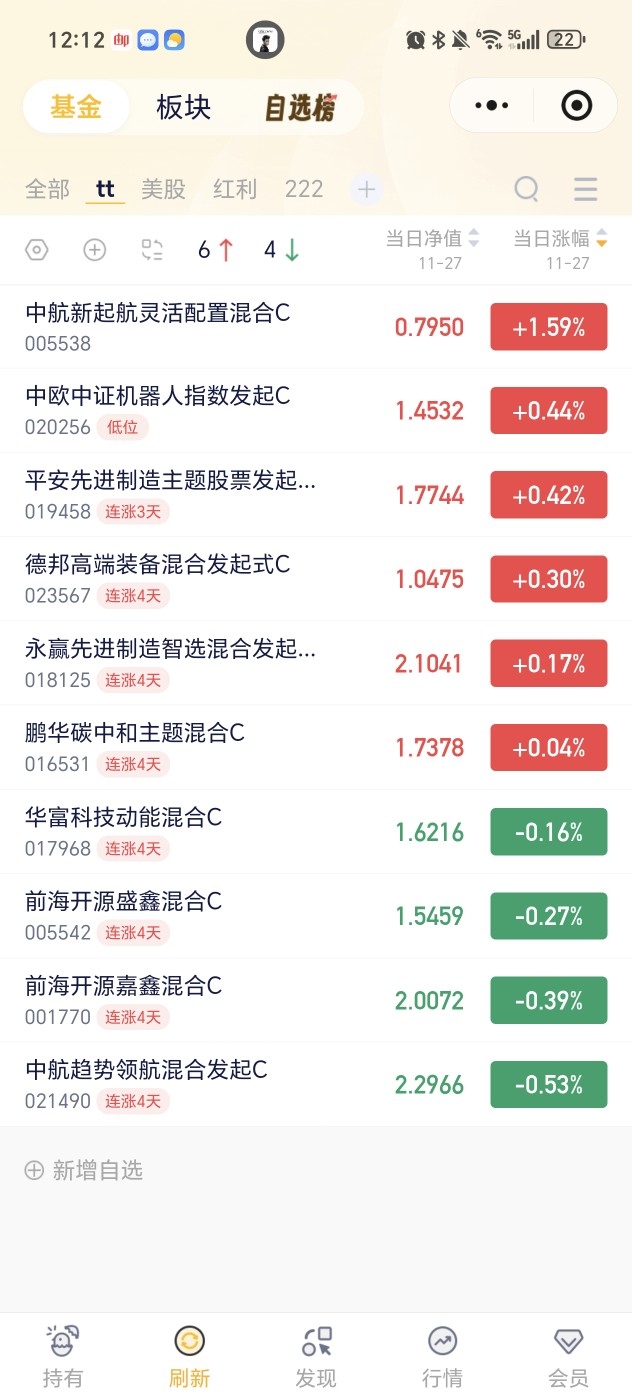The width and height of the screenshot is (632, 1400).
Task: Switch to the 会员 tab
Action: coord(568,1356)
